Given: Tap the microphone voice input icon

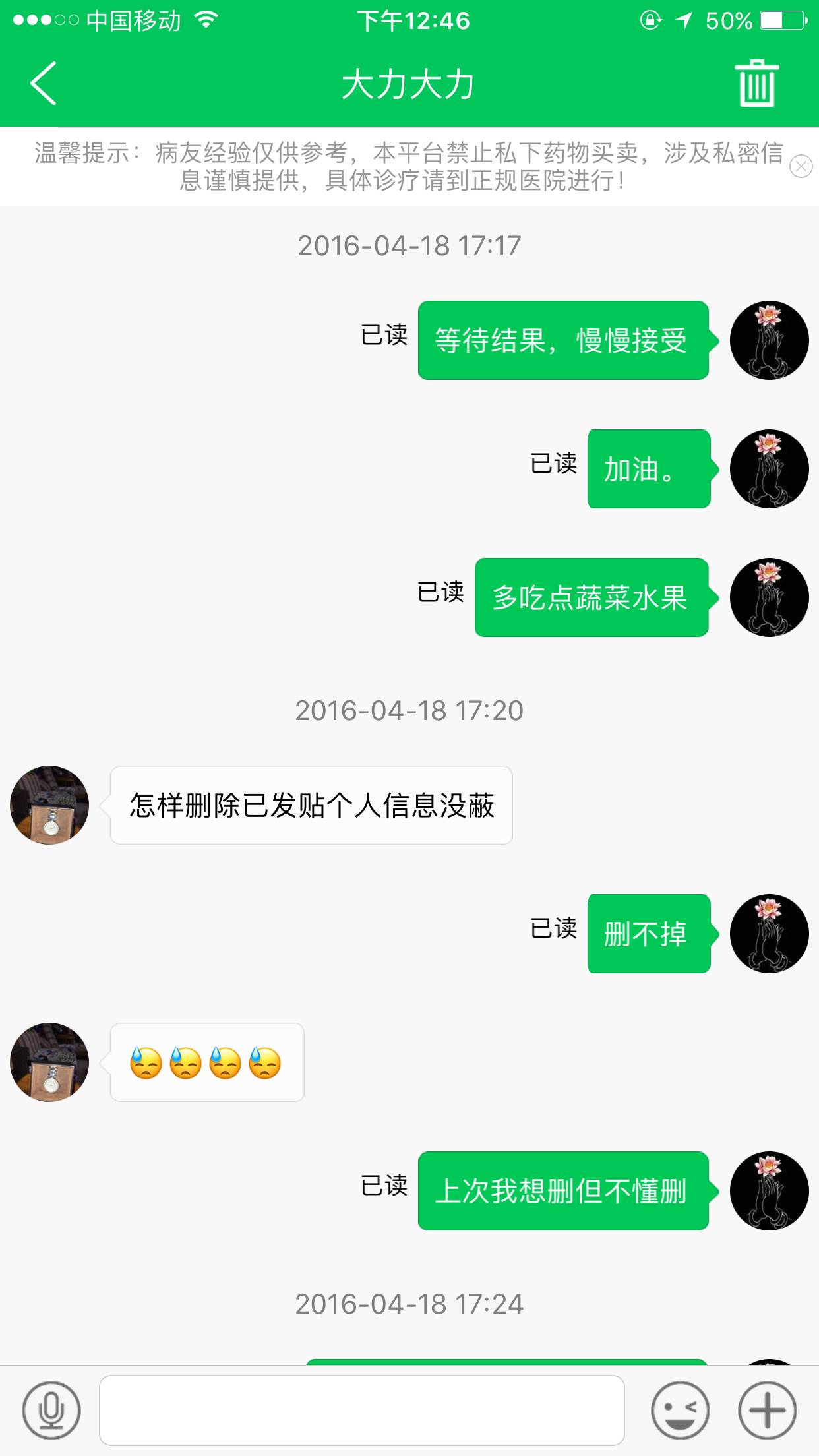Looking at the screenshot, I should tap(51, 1410).
